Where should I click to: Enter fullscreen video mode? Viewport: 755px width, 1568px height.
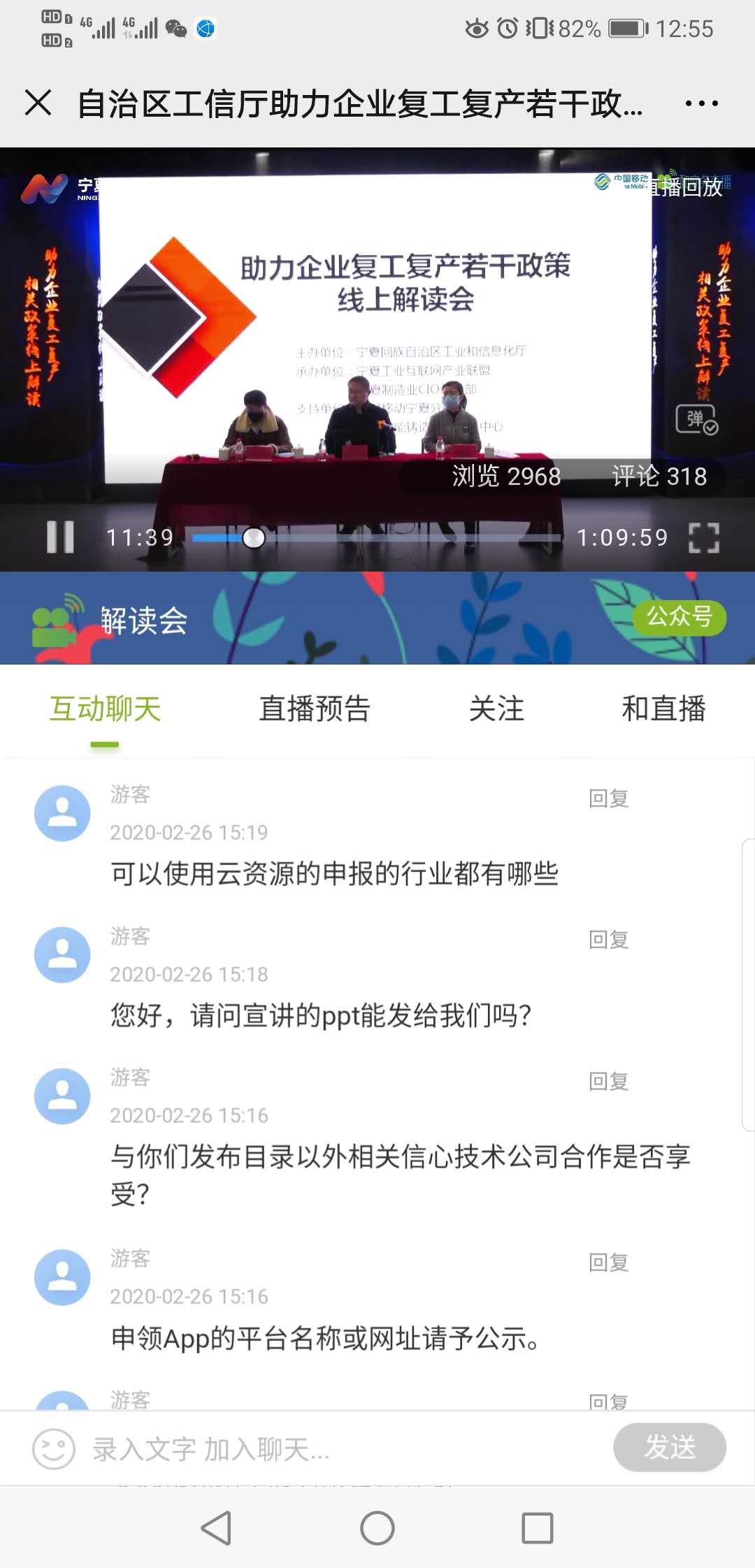click(703, 537)
